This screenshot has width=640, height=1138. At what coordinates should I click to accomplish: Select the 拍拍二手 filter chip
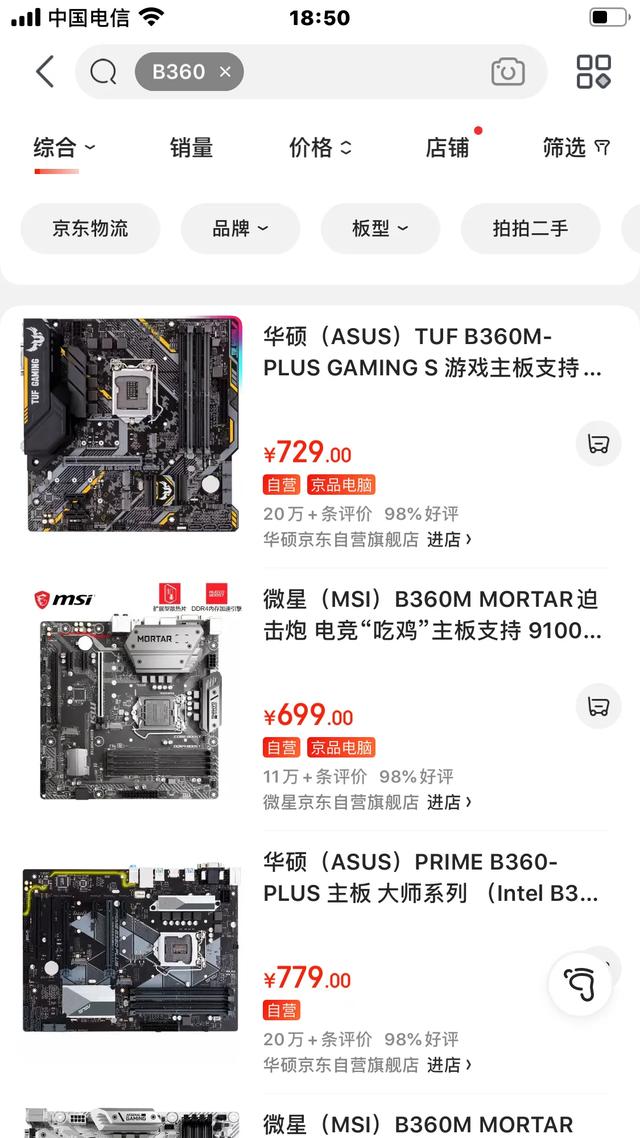pyautogui.click(x=530, y=228)
